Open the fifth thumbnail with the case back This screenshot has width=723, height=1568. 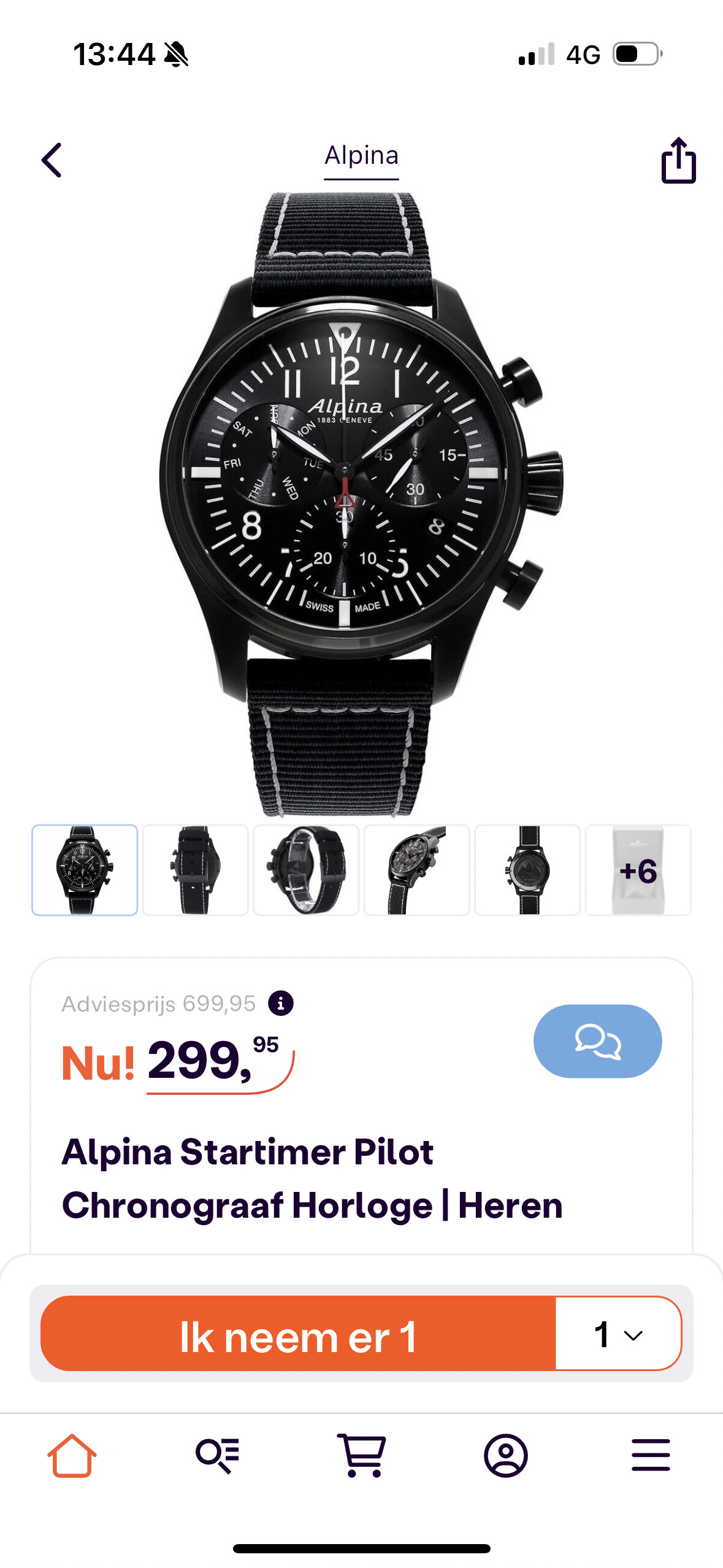point(527,870)
